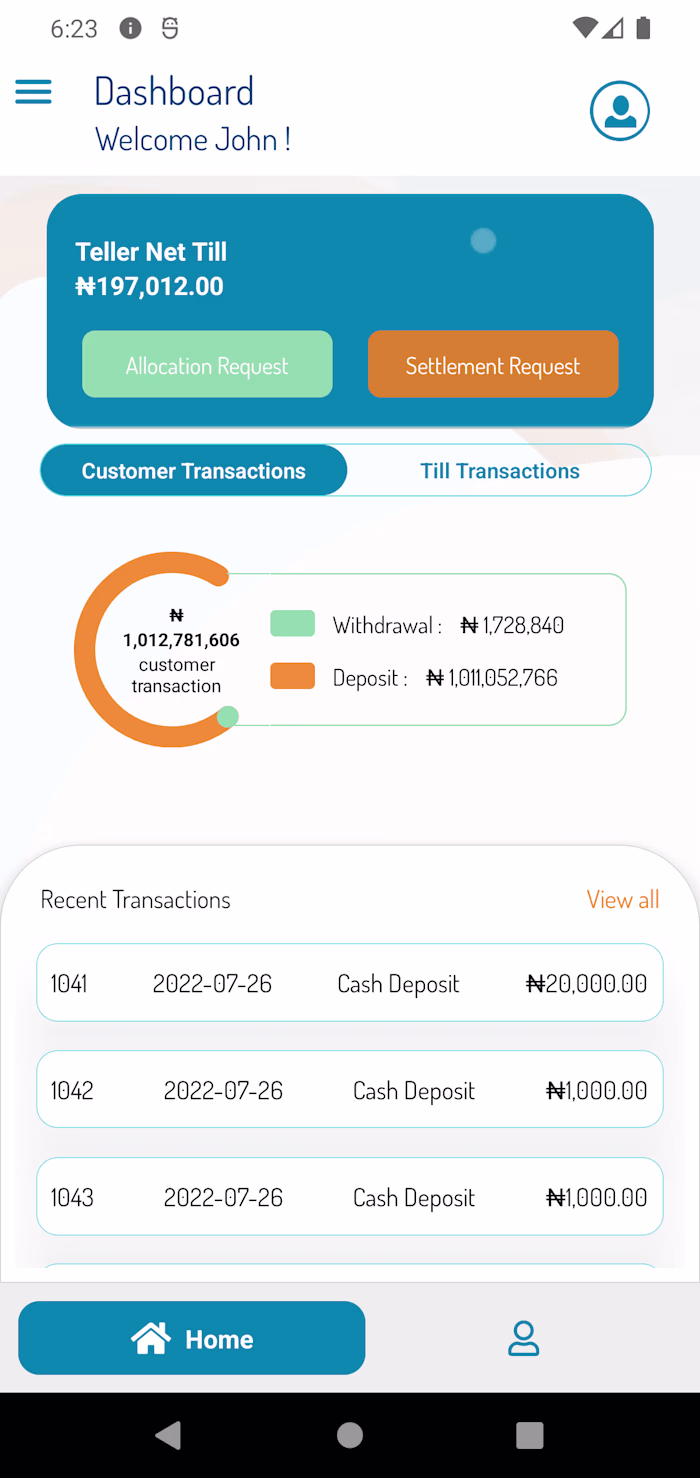Viewport: 700px width, 1478px height.
Task: Go to the Home tab
Action: [192, 1338]
